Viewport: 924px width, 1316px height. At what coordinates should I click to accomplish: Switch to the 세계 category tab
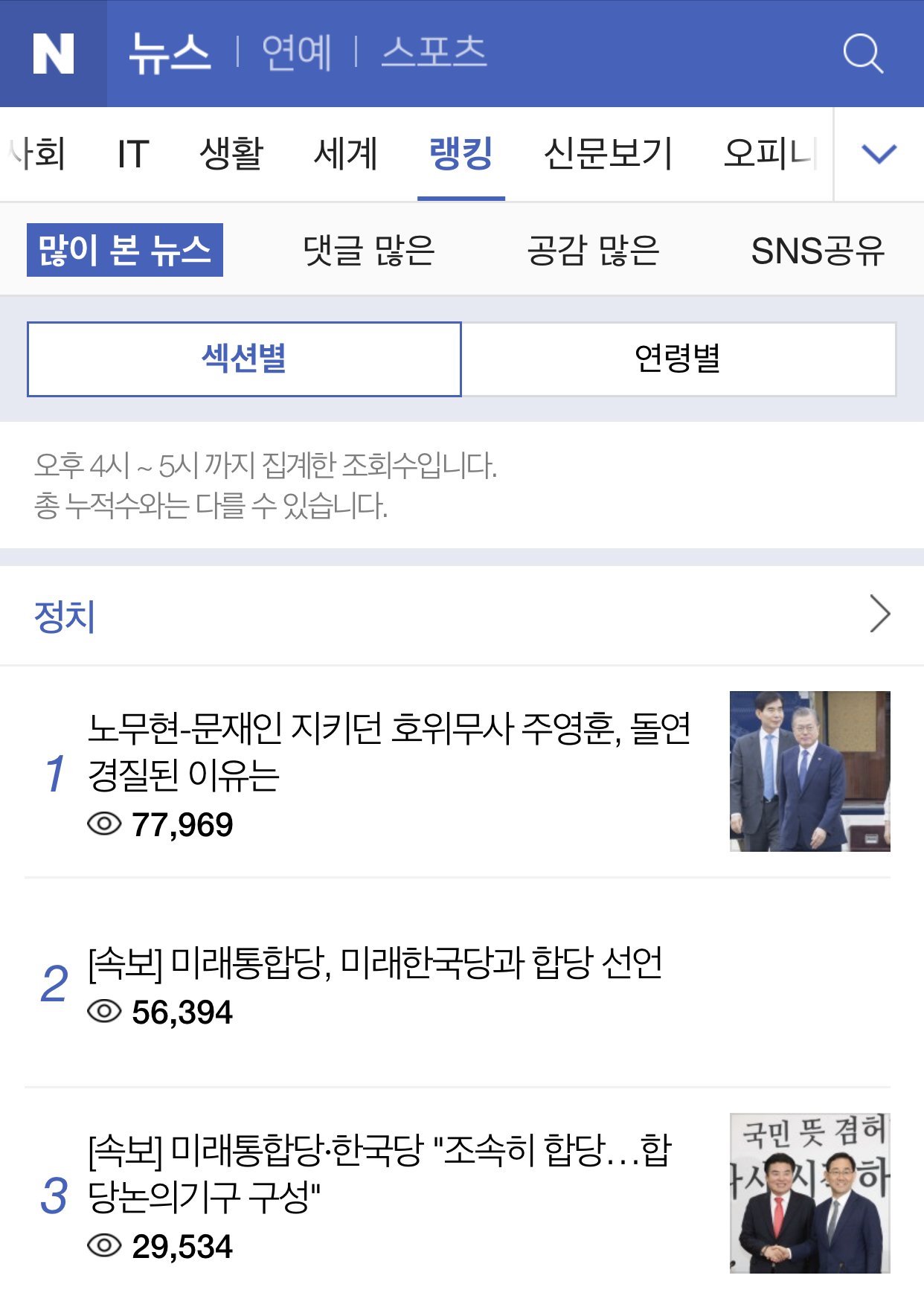(346, 155)
